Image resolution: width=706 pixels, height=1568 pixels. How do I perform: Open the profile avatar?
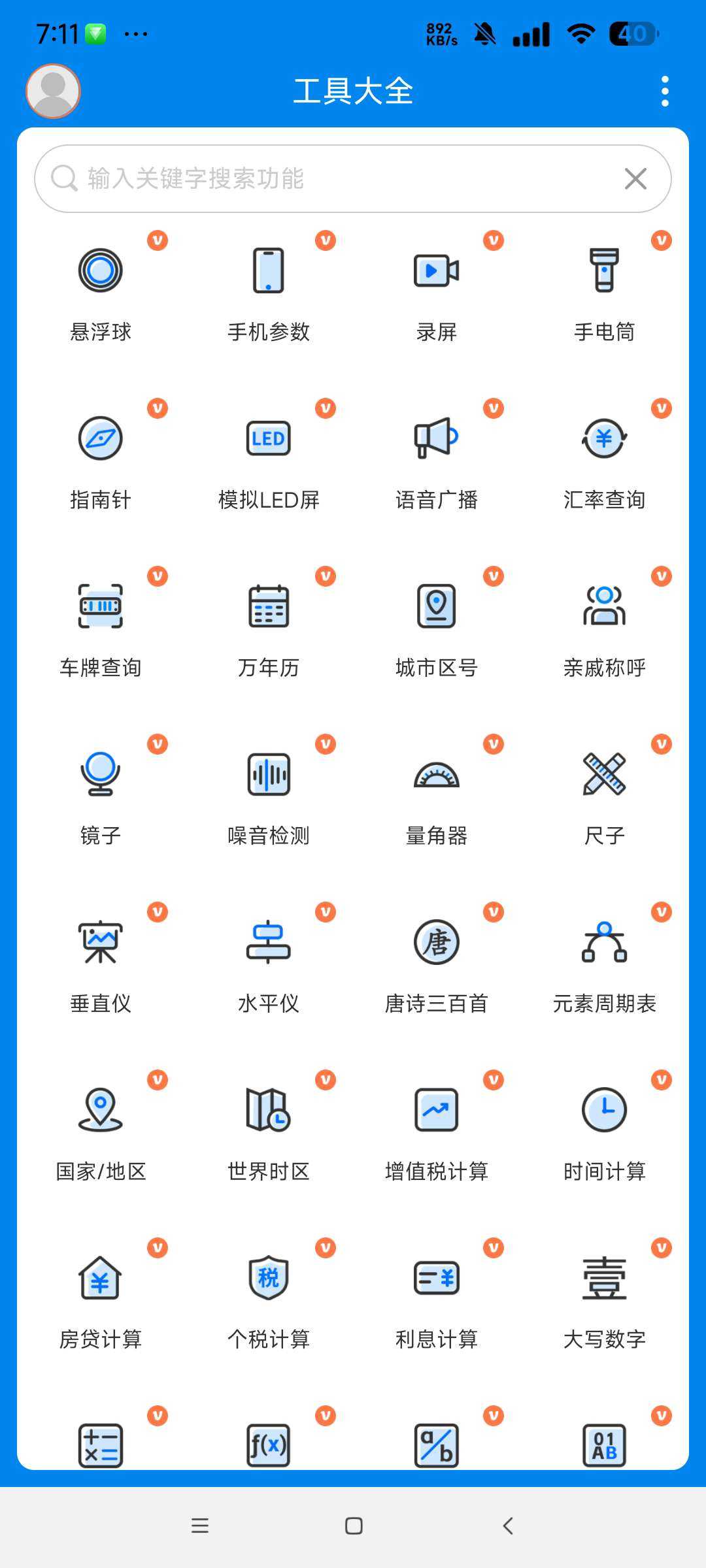(53, 91)
